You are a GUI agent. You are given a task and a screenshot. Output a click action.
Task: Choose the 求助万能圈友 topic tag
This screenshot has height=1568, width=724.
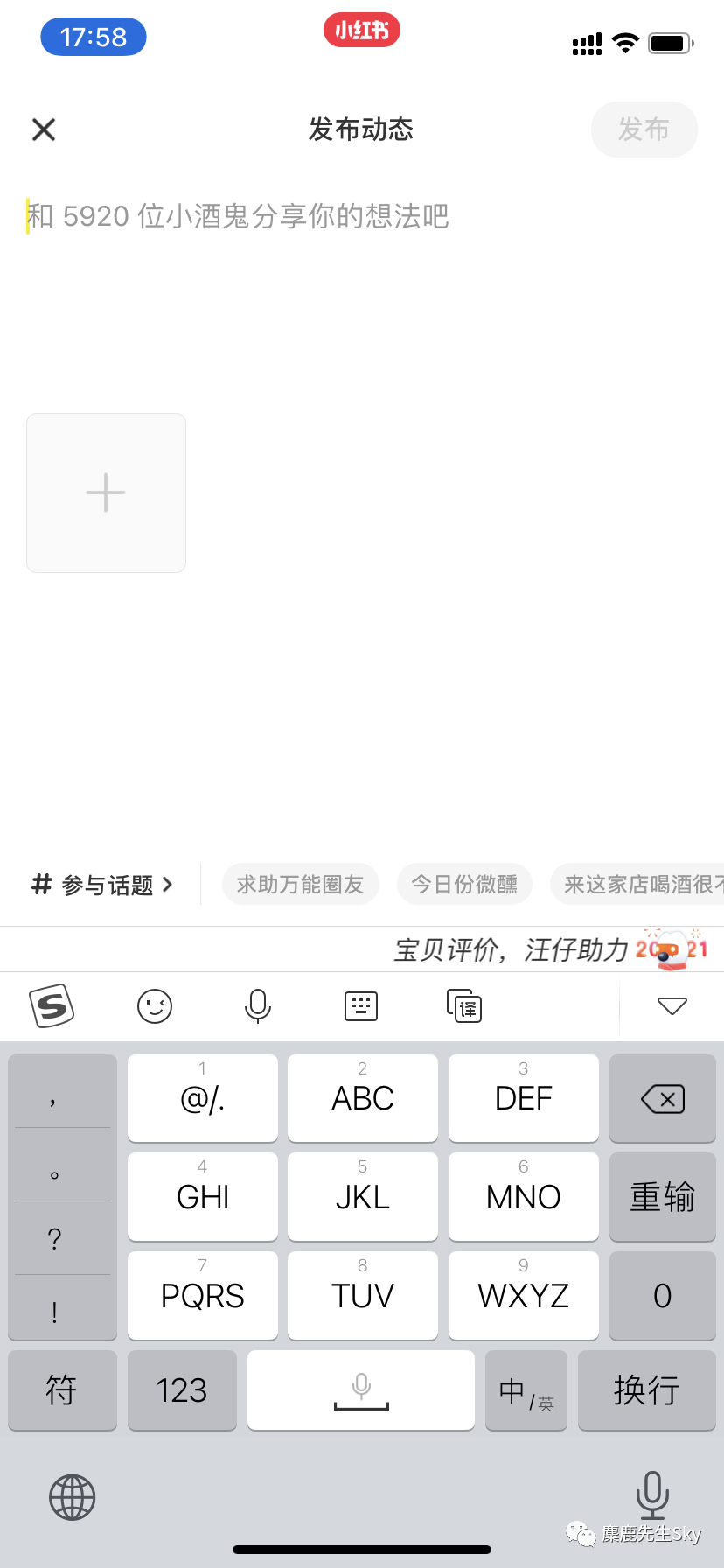pos(300,884)
